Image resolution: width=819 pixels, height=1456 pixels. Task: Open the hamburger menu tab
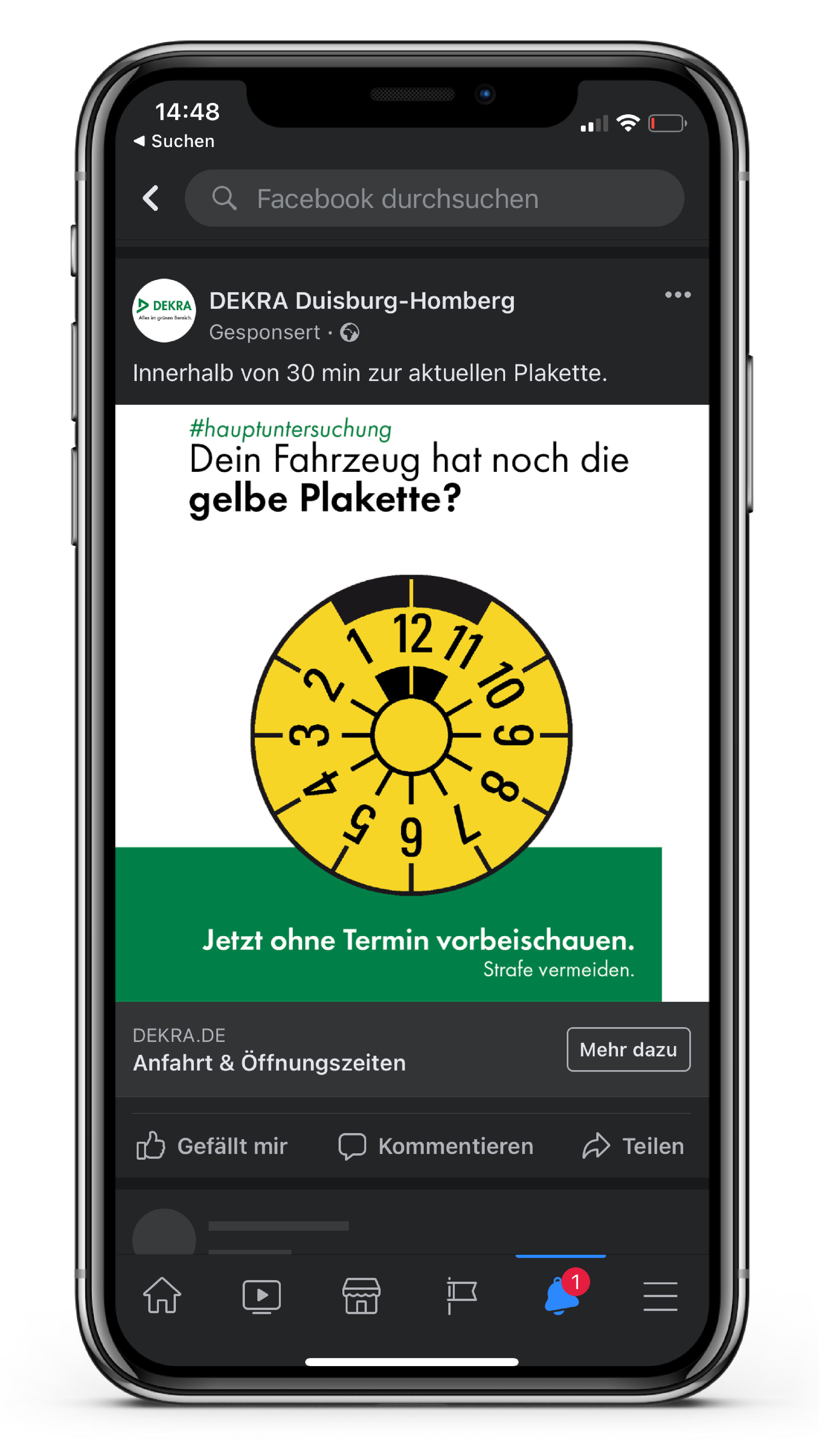(x=660, y=1296)
